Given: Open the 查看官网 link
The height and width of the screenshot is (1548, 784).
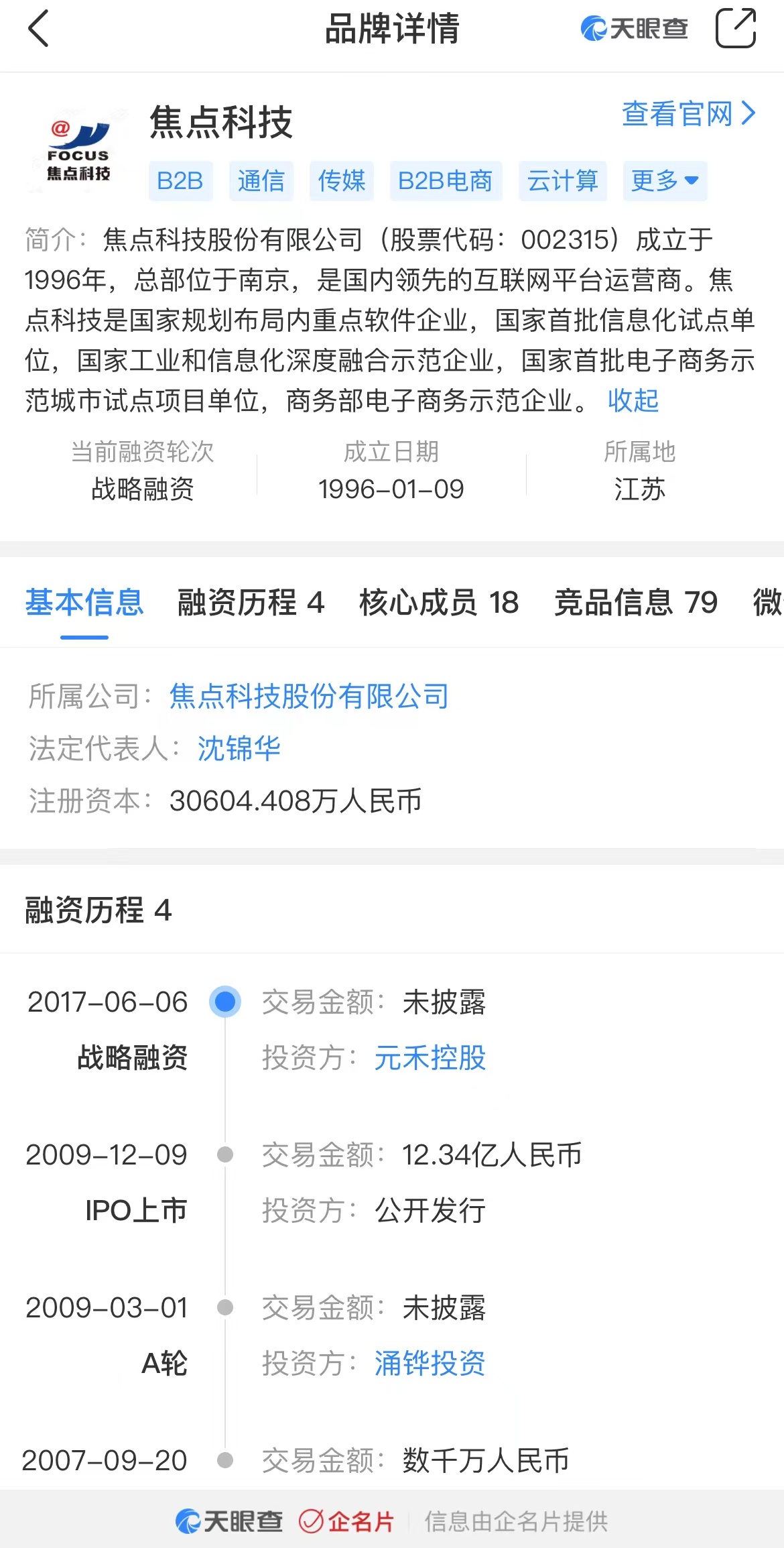Looking at the screenshot, I should pos(688,114).
